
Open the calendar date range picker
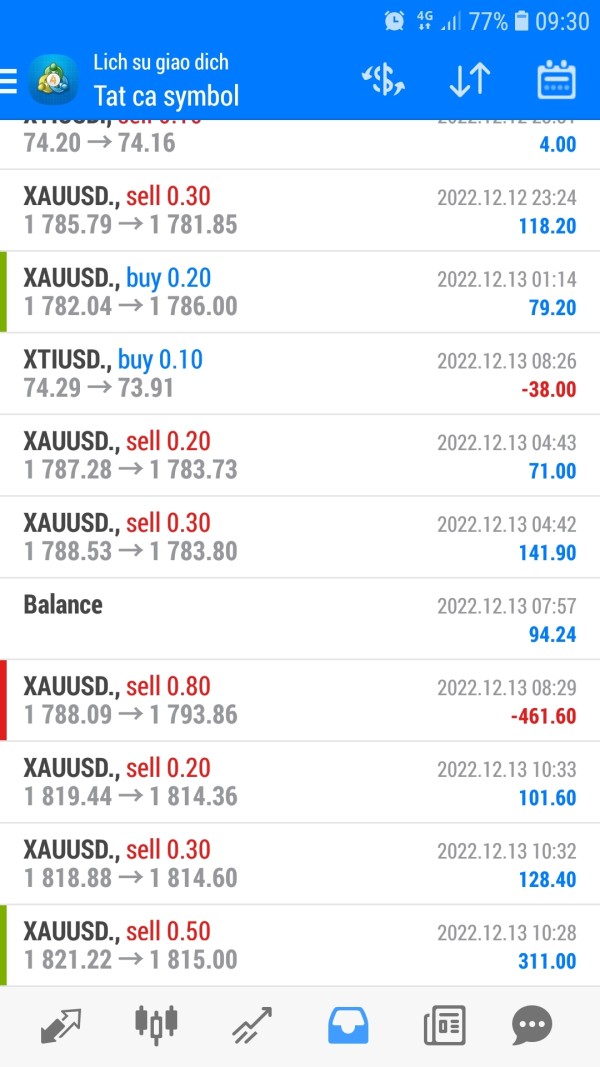point(556,80)
